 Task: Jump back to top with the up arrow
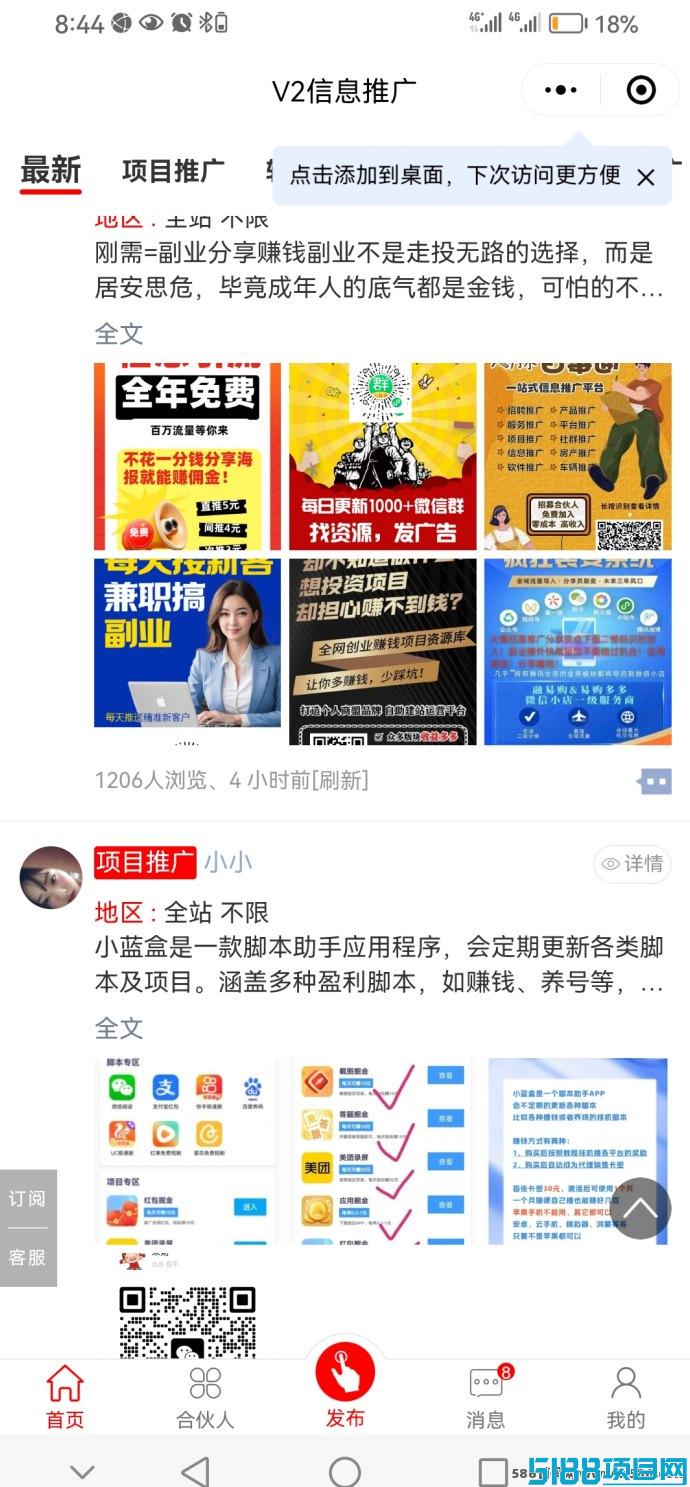tap(640, 1208)
